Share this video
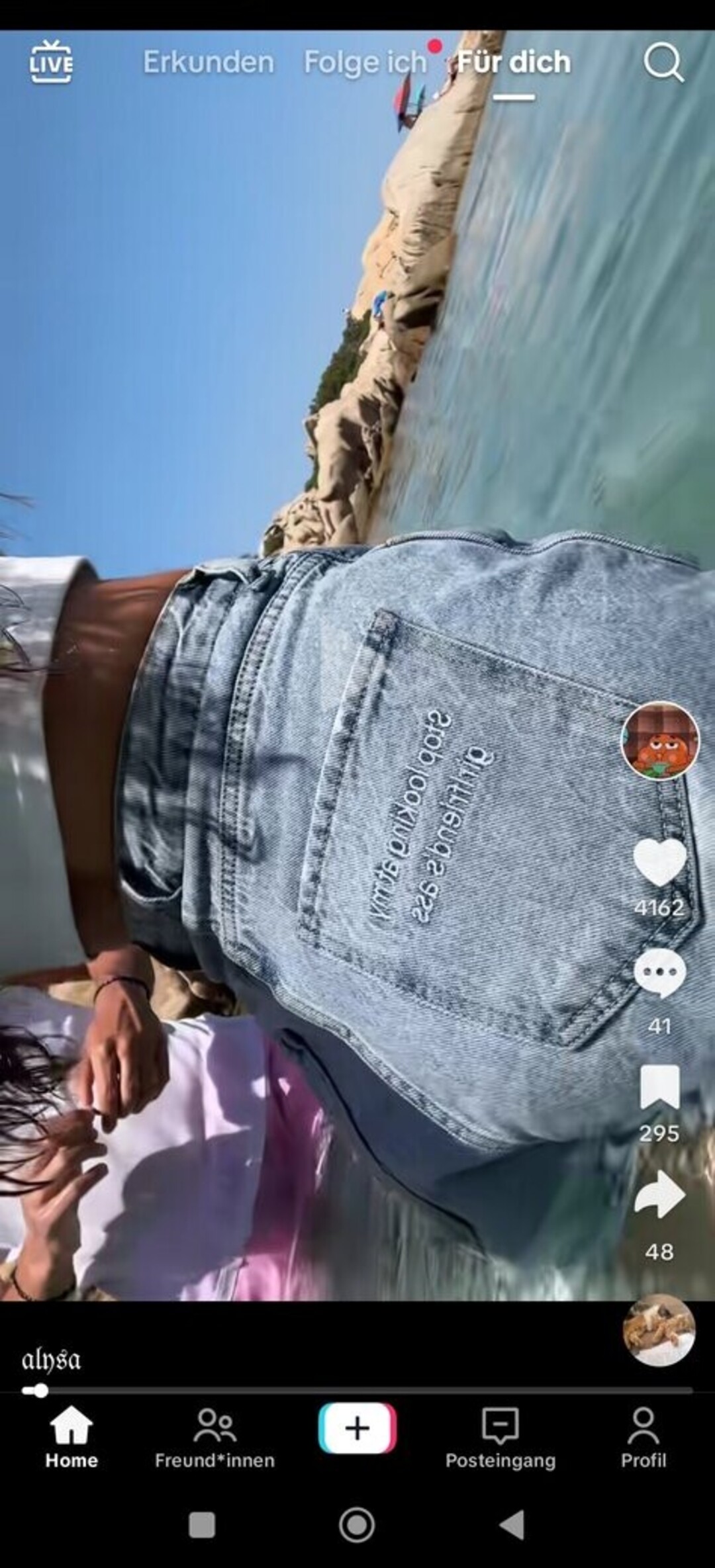Image resolution: width=715 pixels, height=1568 pixels. click(659, 1196)
